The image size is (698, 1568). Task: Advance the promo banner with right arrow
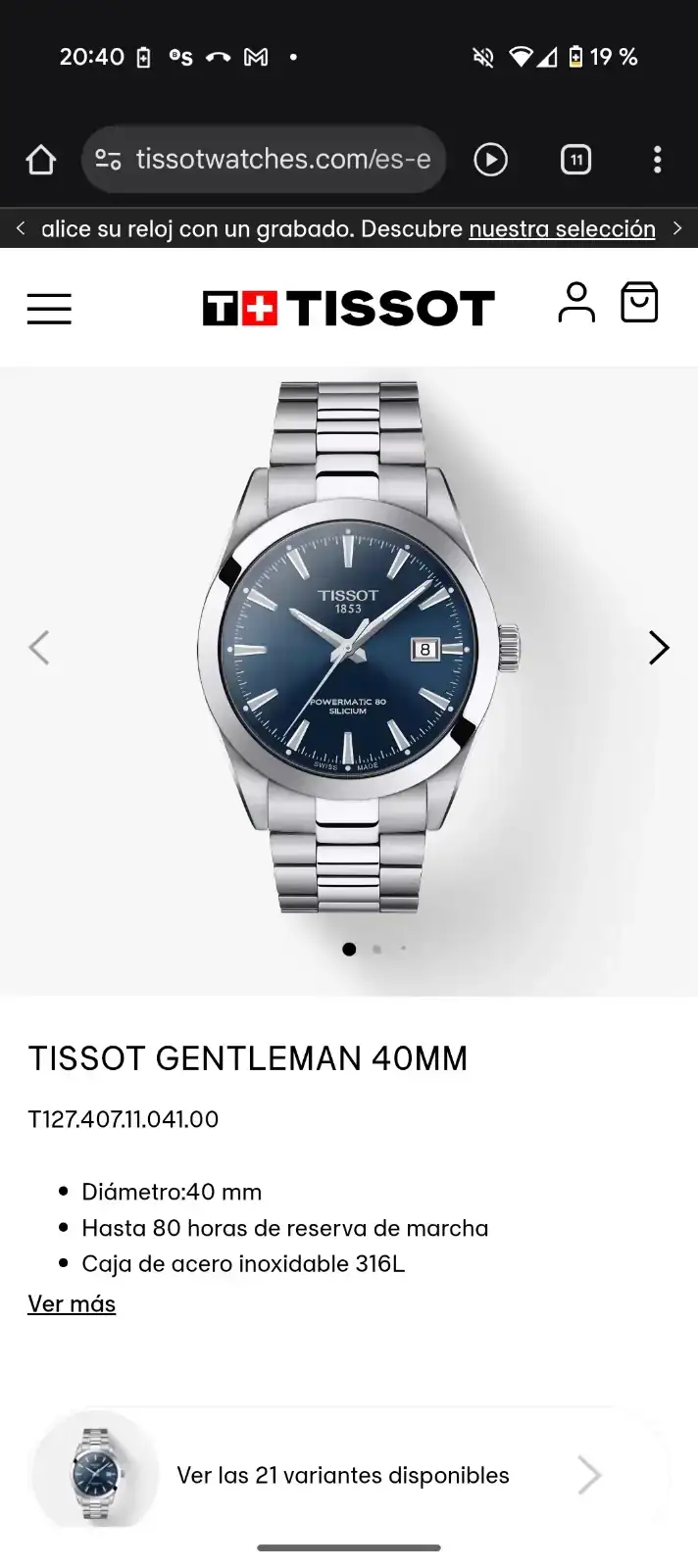677,229
